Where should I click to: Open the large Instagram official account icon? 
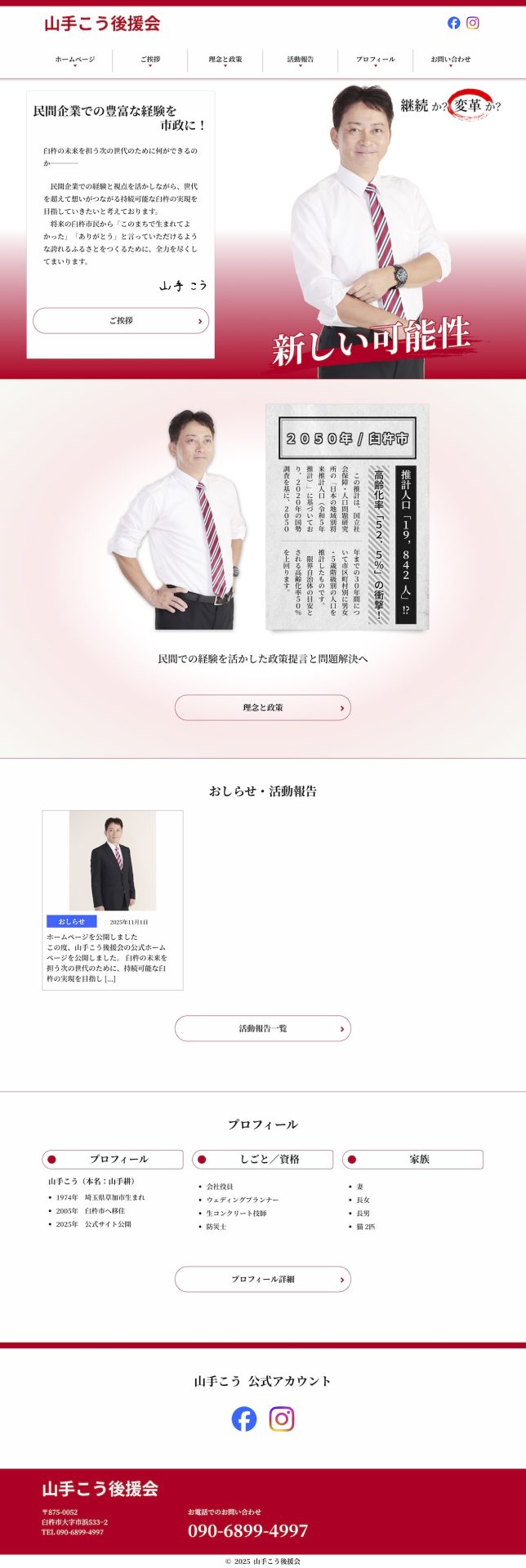(x=282, y=1419)
